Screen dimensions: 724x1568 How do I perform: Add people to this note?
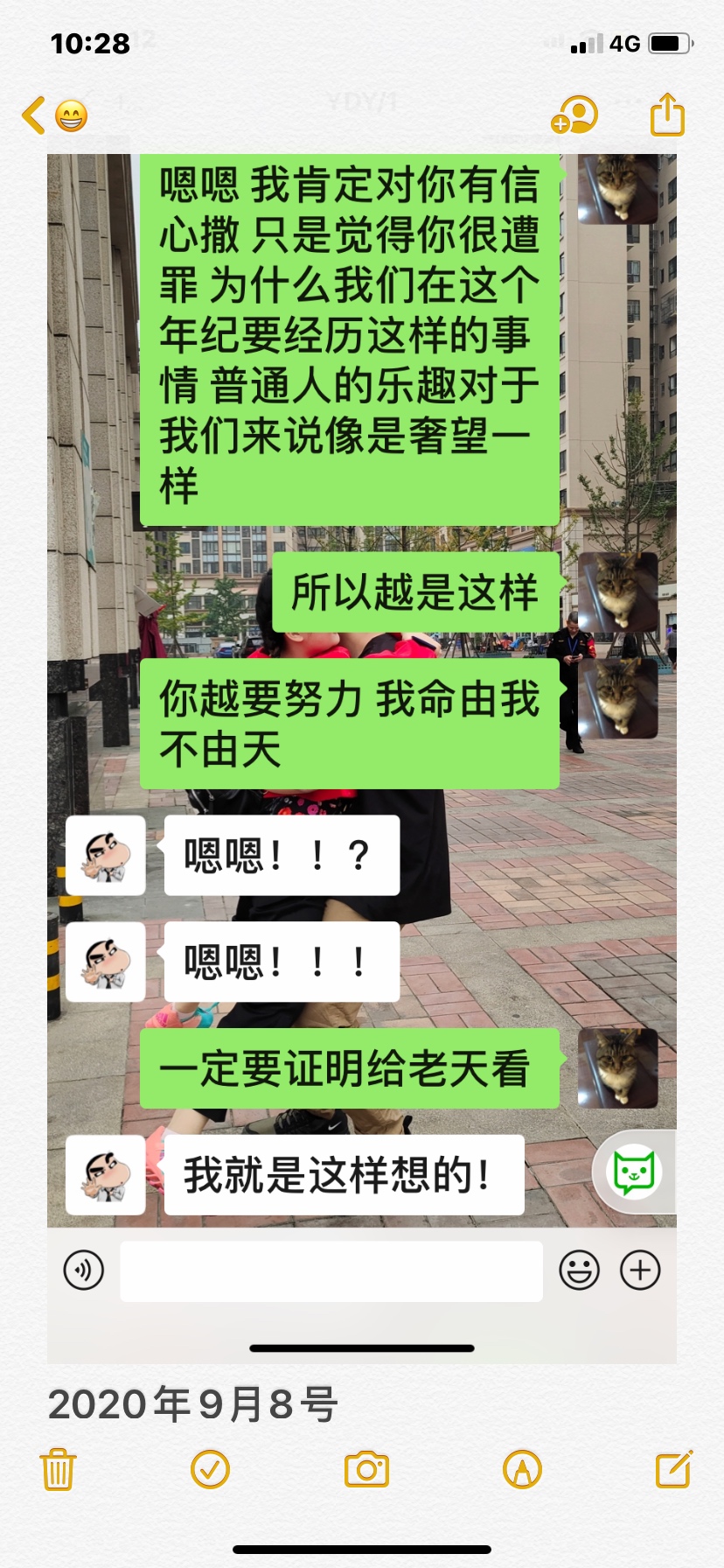click(574, 115)
